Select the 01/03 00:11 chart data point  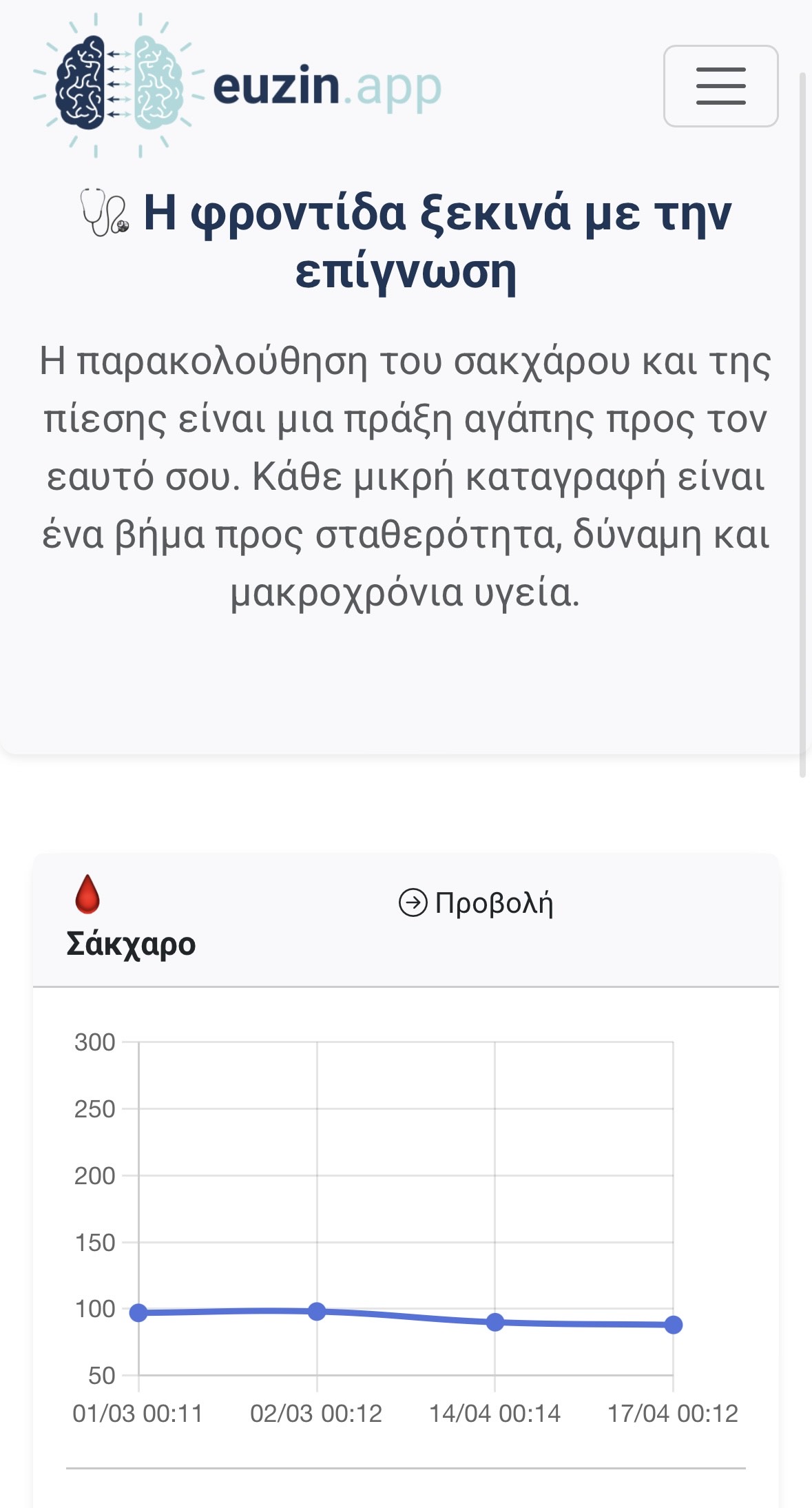pos(138,1313)
